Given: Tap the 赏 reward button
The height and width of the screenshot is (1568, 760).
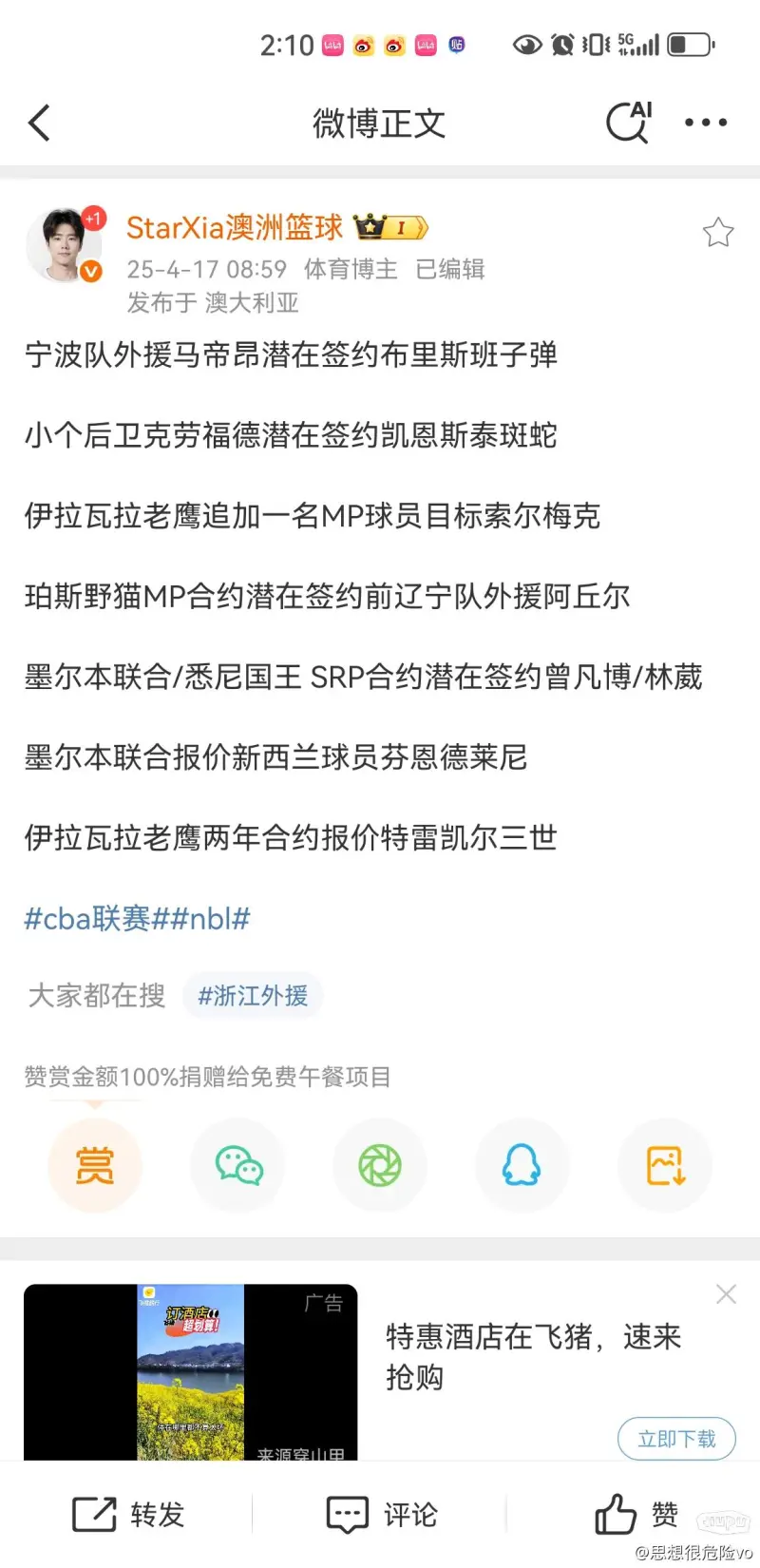Looking at the screenshot, I should 95,1165.
